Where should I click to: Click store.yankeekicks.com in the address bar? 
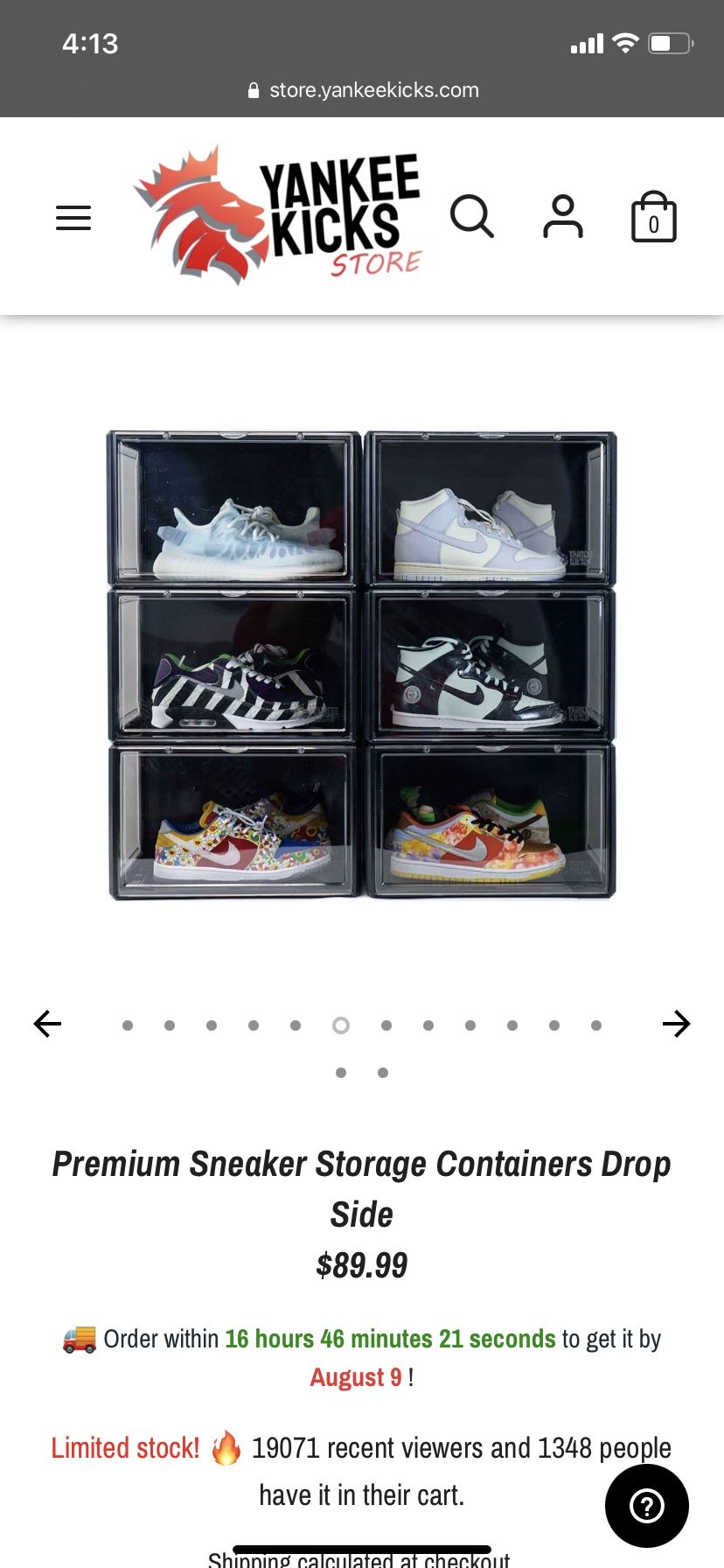[x=374, y=90]
